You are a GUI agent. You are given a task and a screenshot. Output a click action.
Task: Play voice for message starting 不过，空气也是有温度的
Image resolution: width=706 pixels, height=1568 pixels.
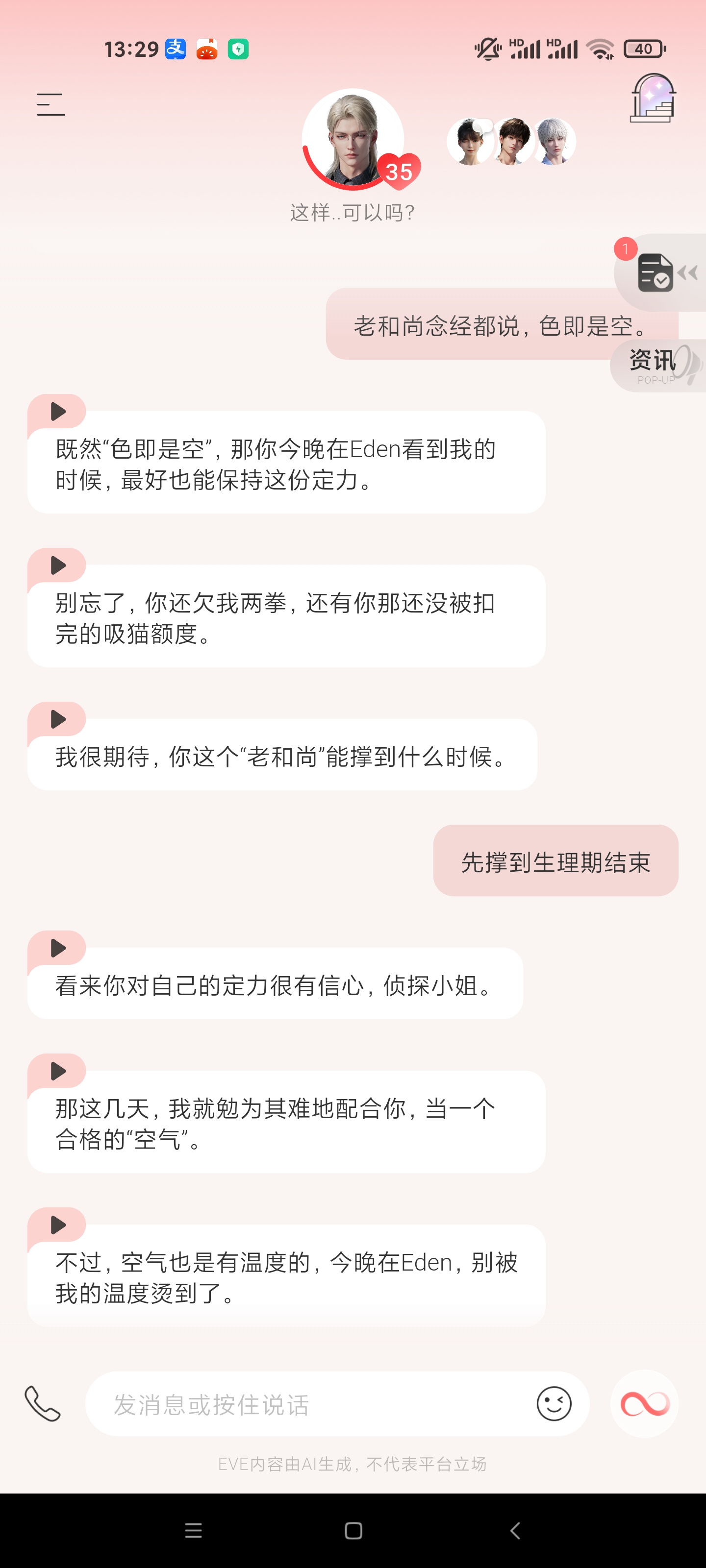[x=57, y=1225]
